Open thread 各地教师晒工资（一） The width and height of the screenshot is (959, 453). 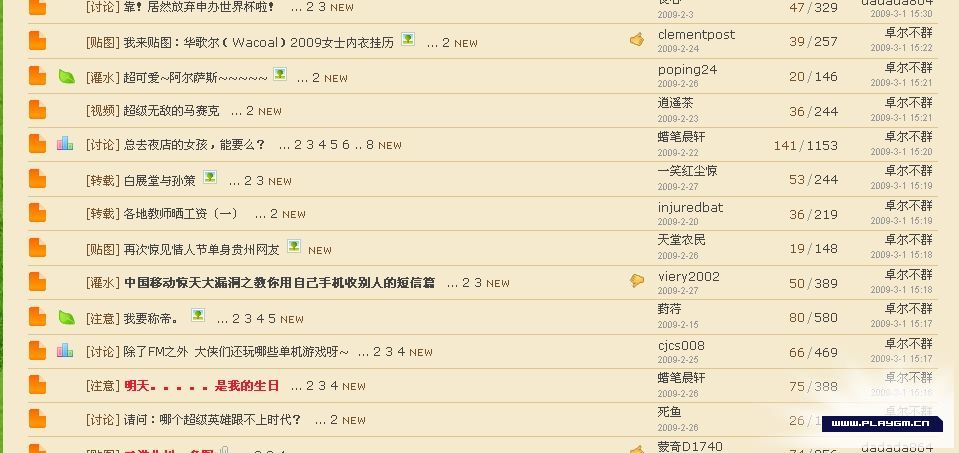pos(180,214)
